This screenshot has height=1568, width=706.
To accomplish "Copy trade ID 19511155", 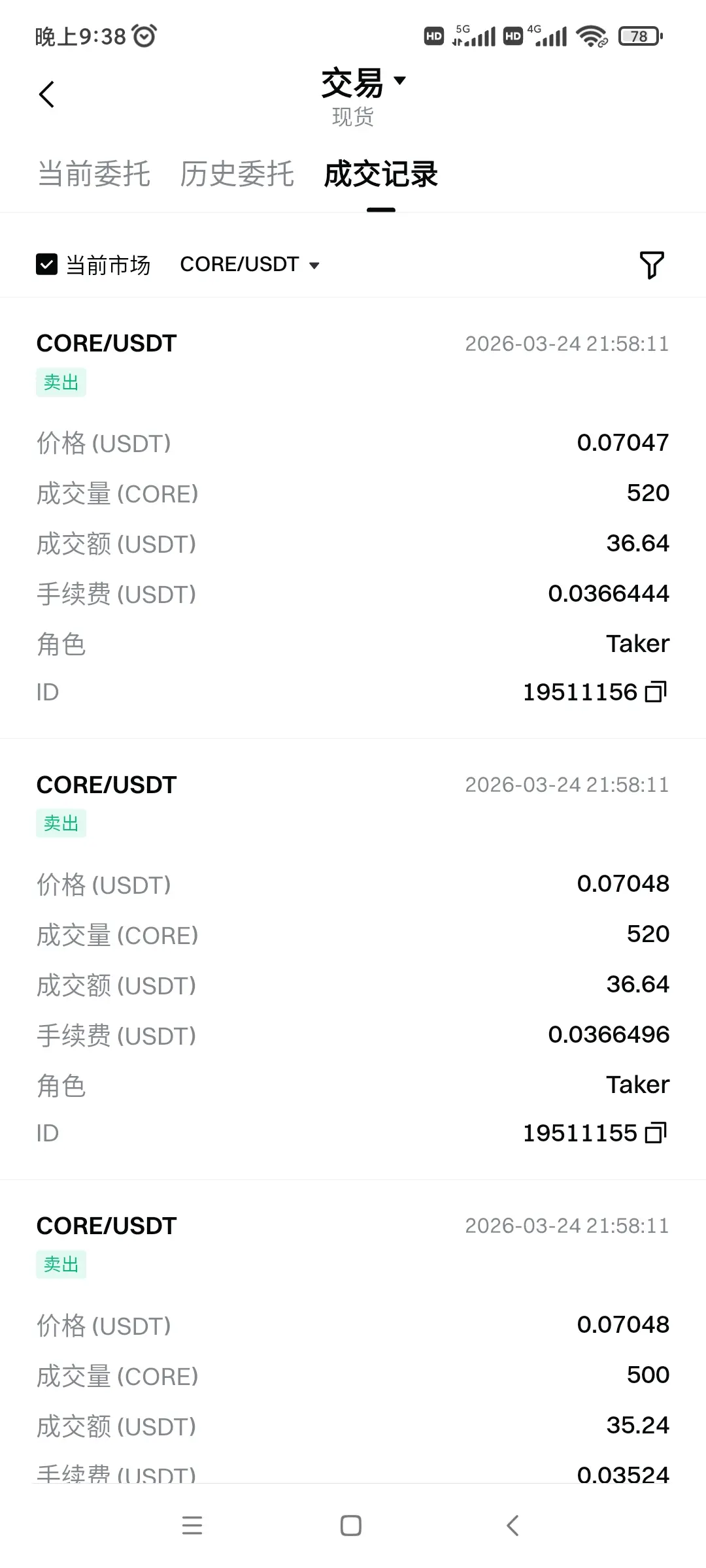I will (x=656, y=1133).
